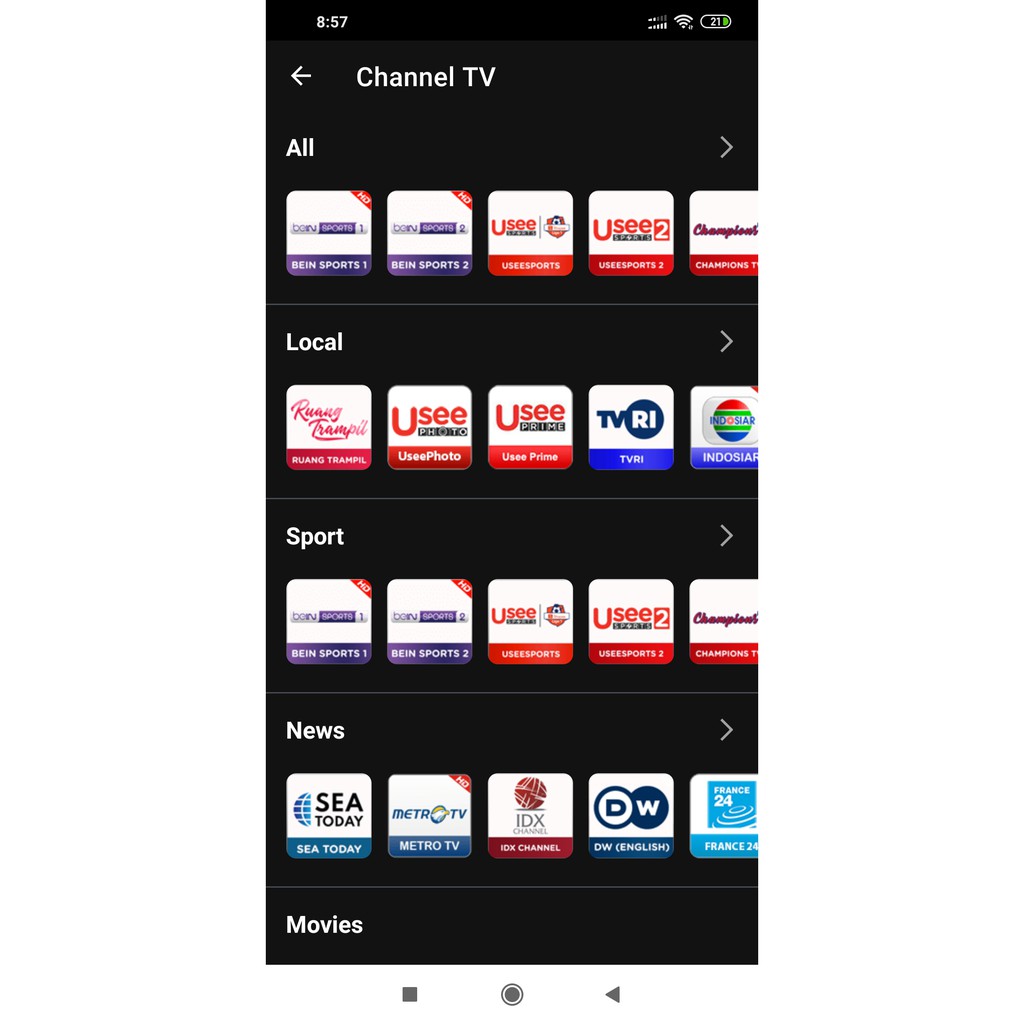Screen dimensions: 1024x1024
Task: Tap the system home button
Action: pos(512,994)
